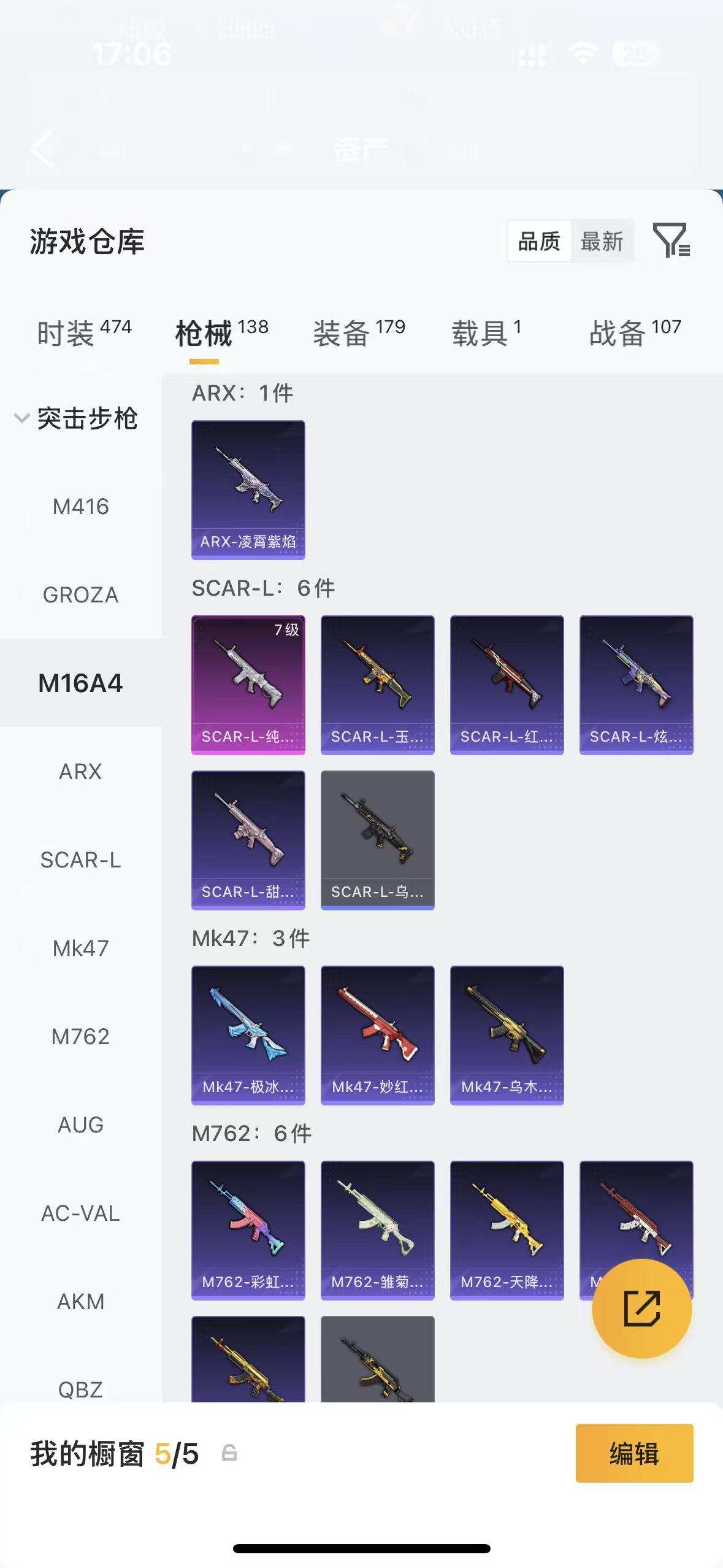
Task: Sort warehouse by 最新
Action: tap(602, 242)
